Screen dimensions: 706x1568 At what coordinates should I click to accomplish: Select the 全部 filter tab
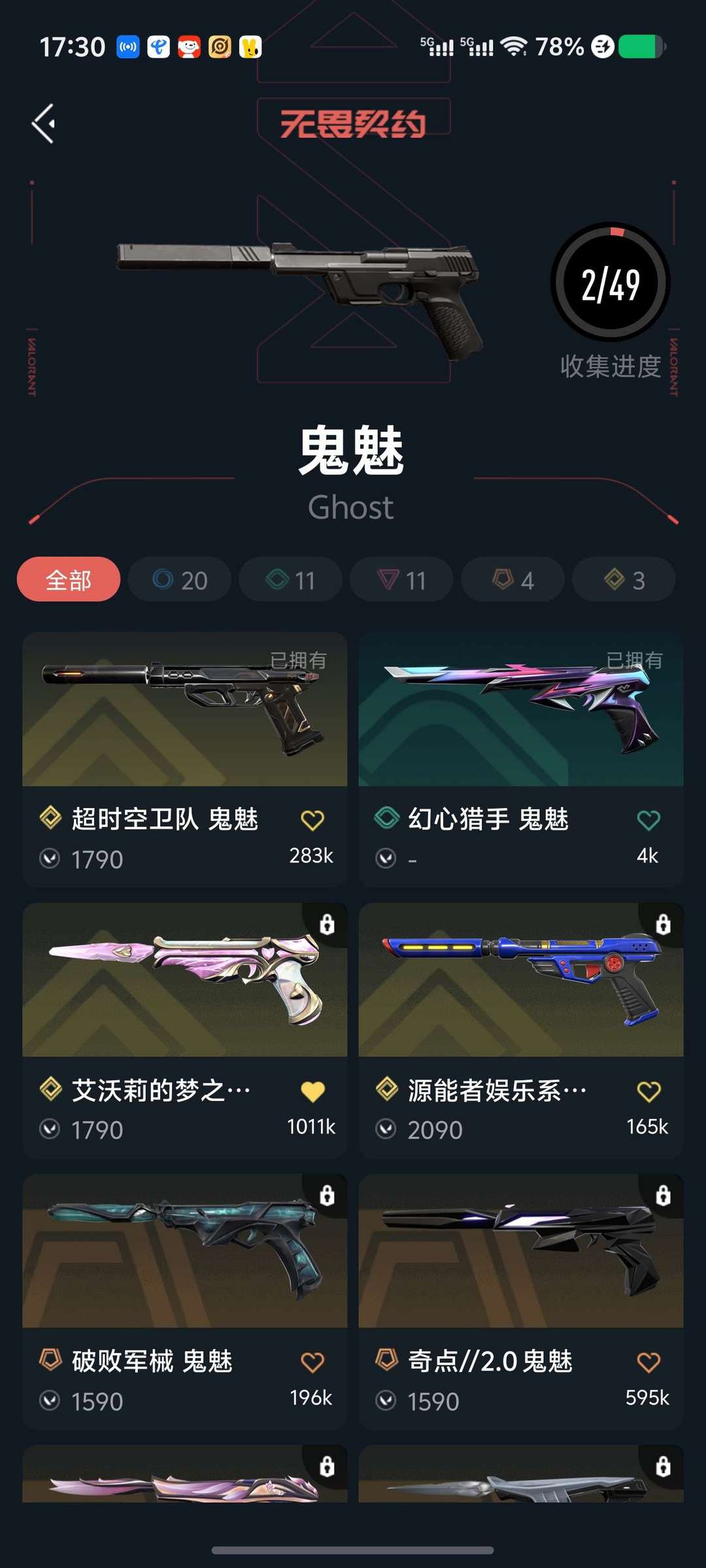68,579
